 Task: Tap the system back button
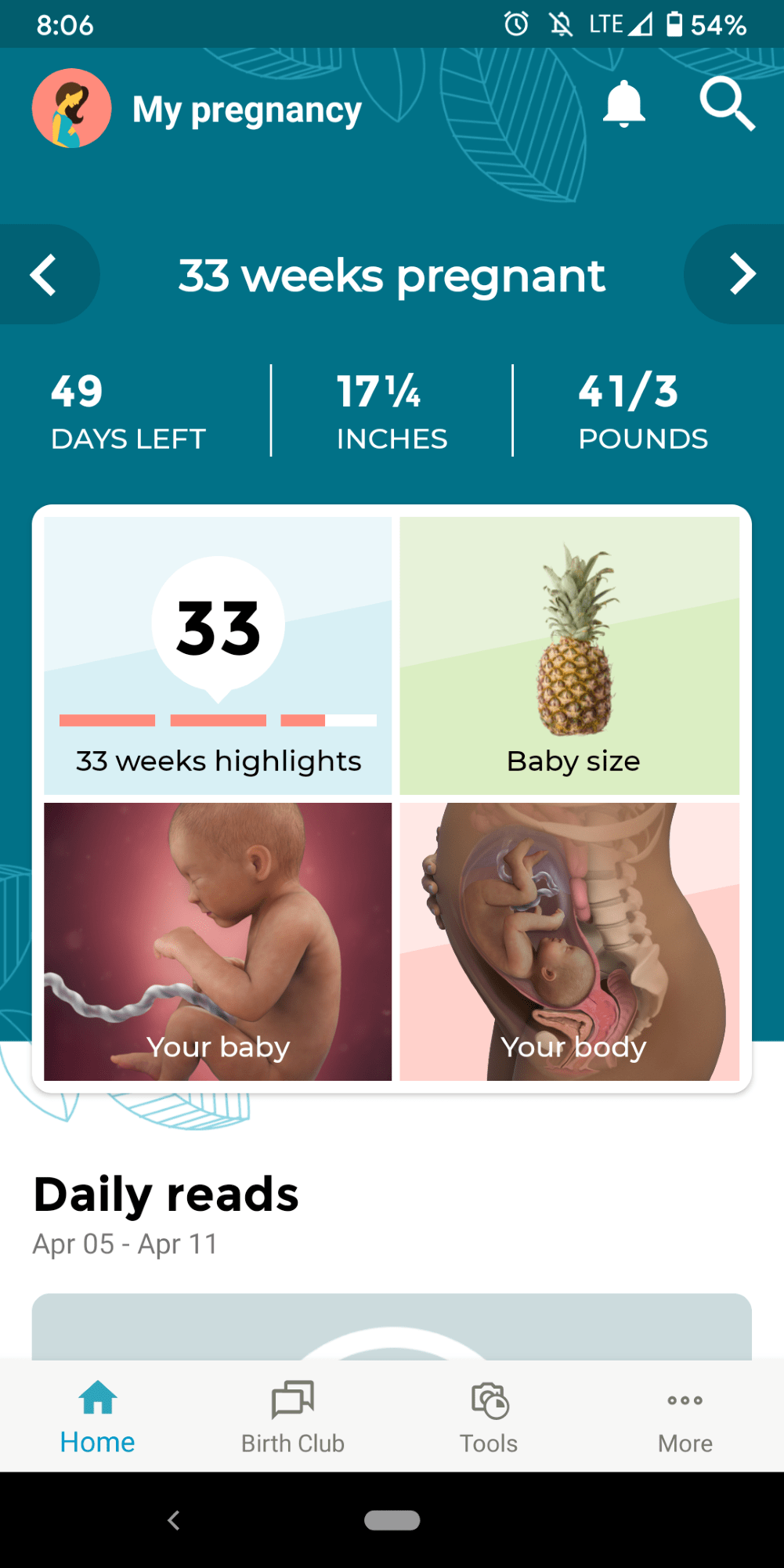click(174, 1520)
